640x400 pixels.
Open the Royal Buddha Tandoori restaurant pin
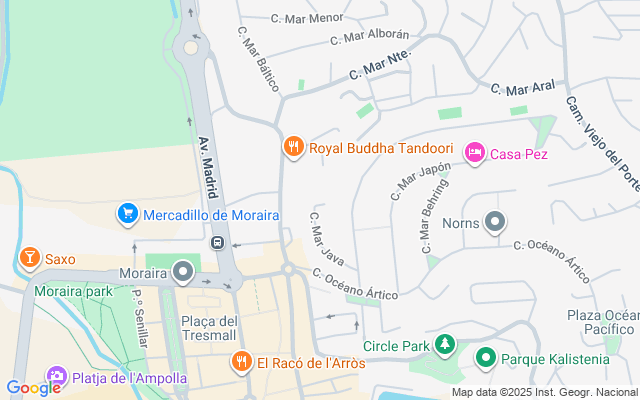point(293,147)
